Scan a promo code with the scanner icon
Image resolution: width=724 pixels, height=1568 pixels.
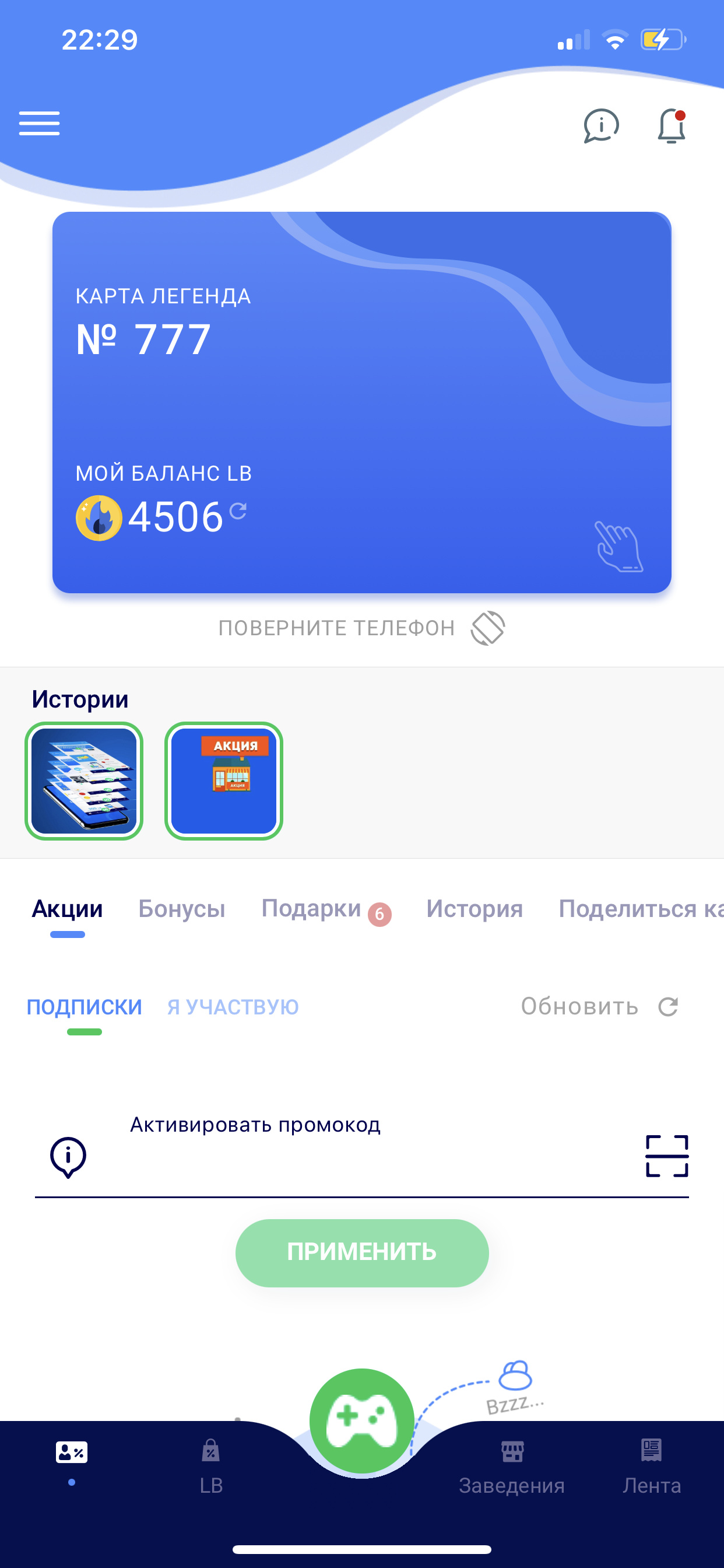pos(667,1156)
